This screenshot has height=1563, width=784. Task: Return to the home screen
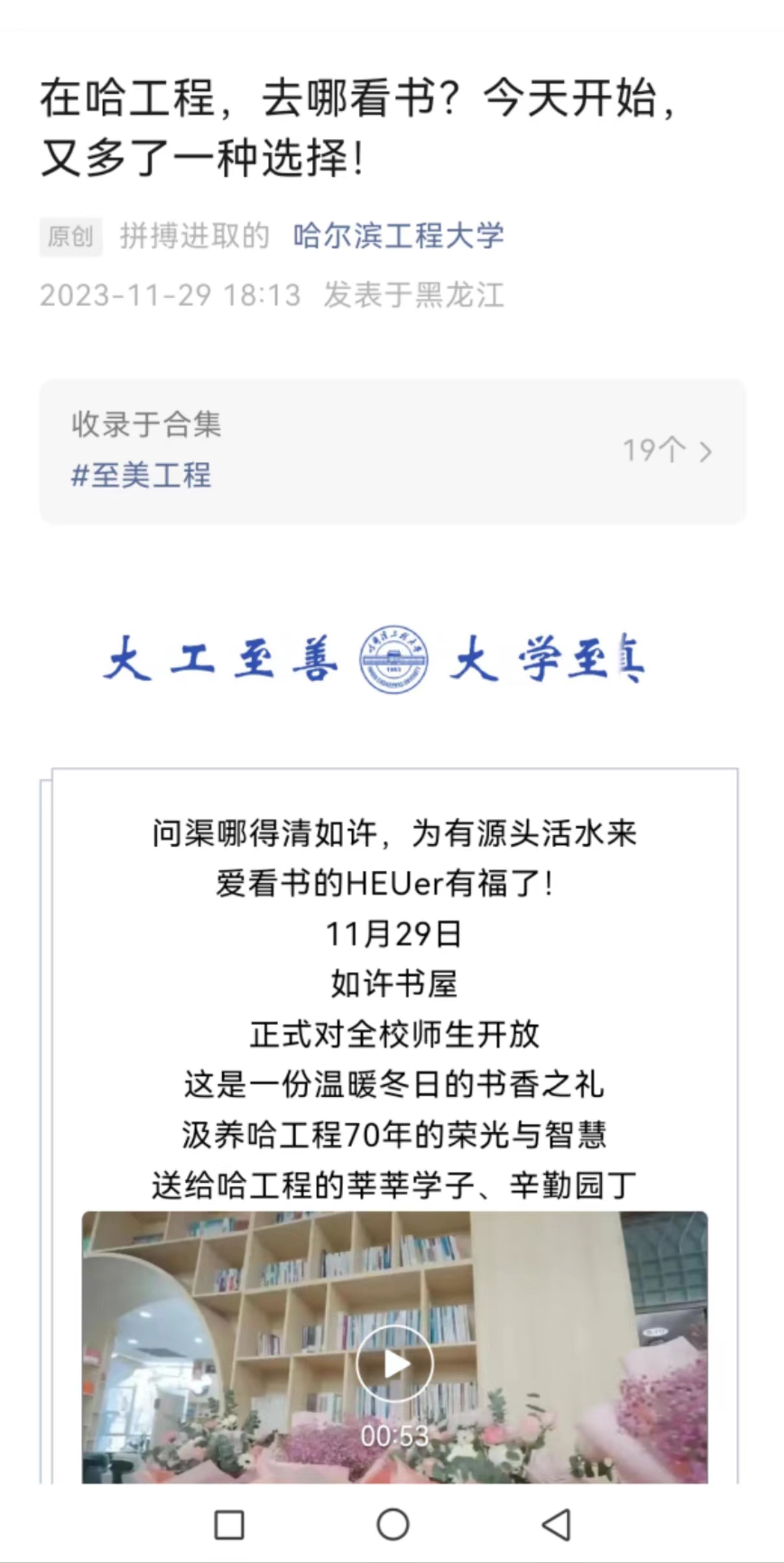click(x=392, y=1524)
